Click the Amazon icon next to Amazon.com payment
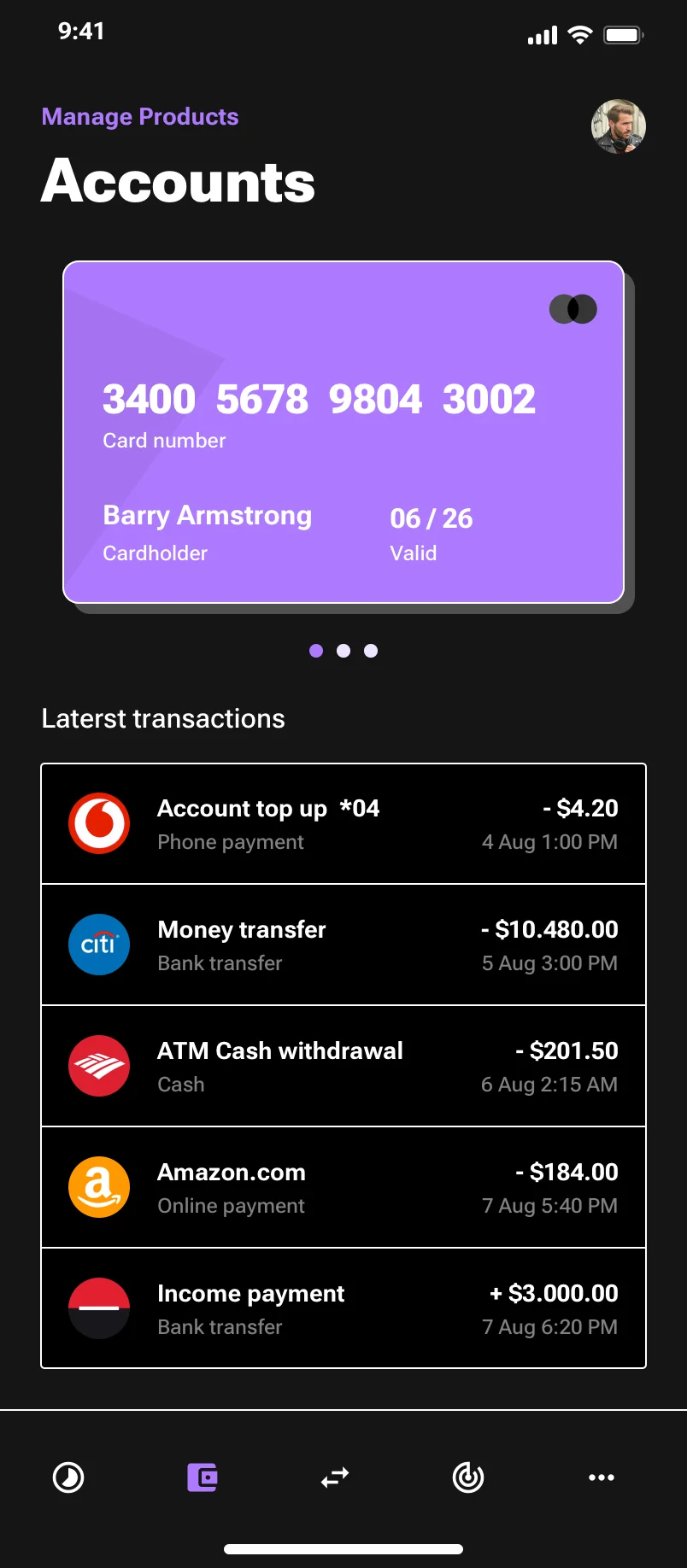This screenshot has height=1568, width=687. pos(98,1187)
